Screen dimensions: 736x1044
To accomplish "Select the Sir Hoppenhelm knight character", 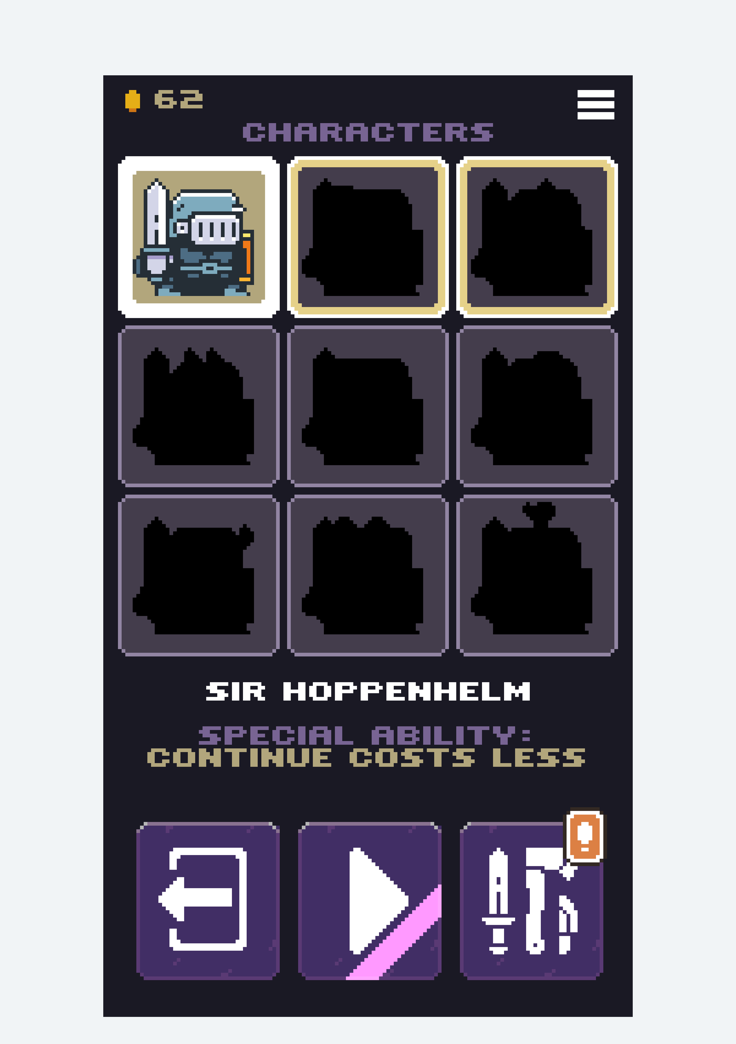I will pyautogui.click(x=199, y=237).
